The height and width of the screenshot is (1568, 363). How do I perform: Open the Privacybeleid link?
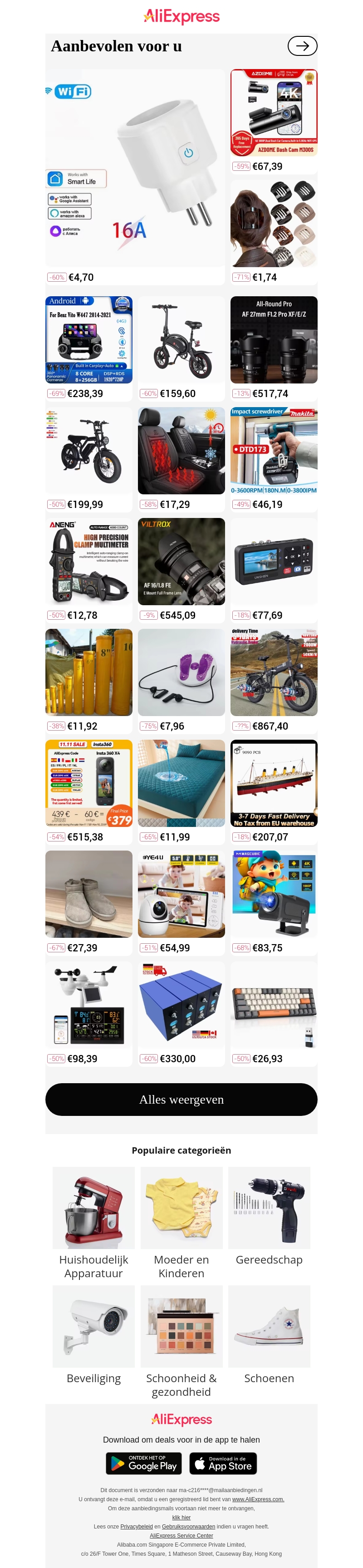136,1527
